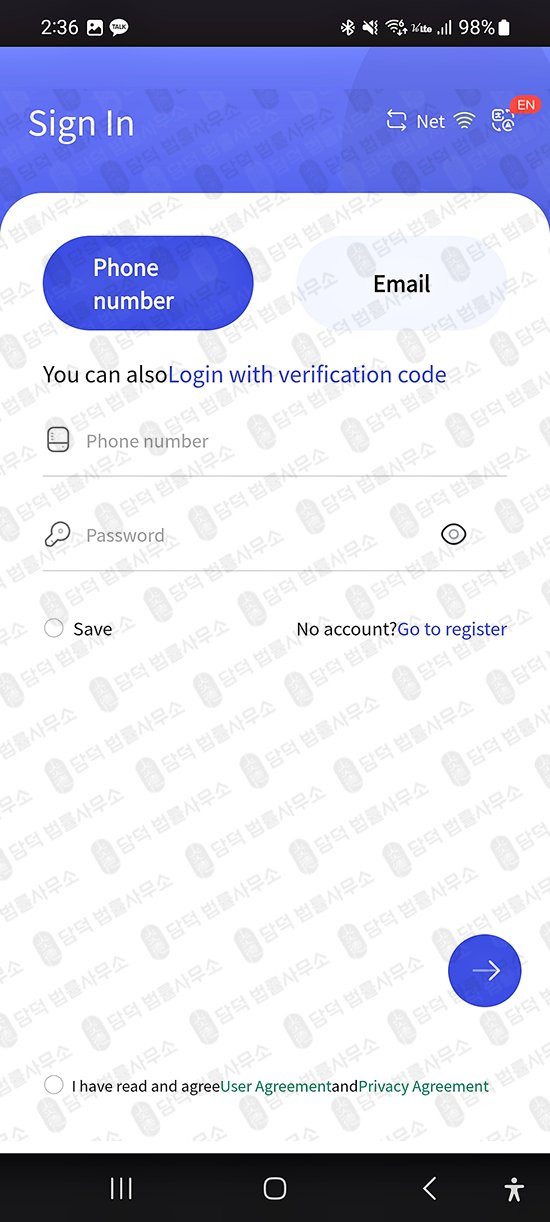Open the User Agreement link

276,1086
